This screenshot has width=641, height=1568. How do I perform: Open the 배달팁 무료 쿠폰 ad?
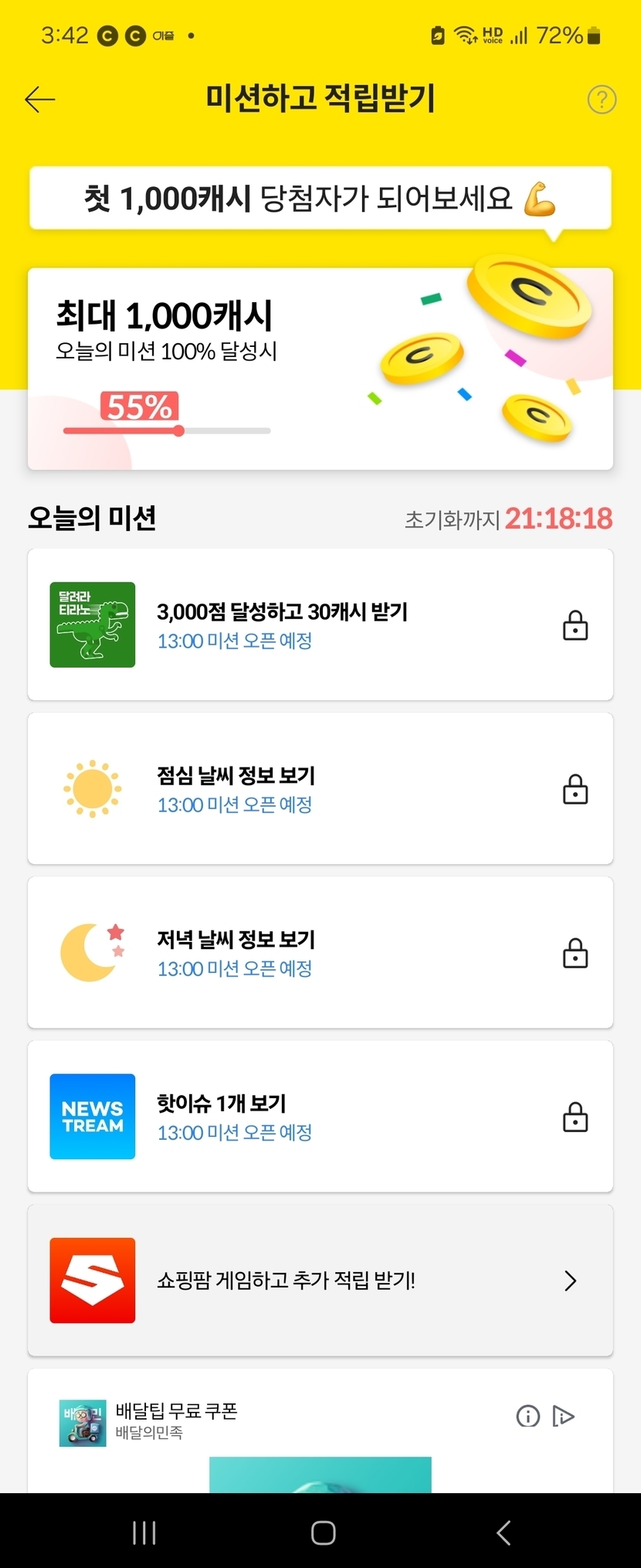tap(176, 1420)
